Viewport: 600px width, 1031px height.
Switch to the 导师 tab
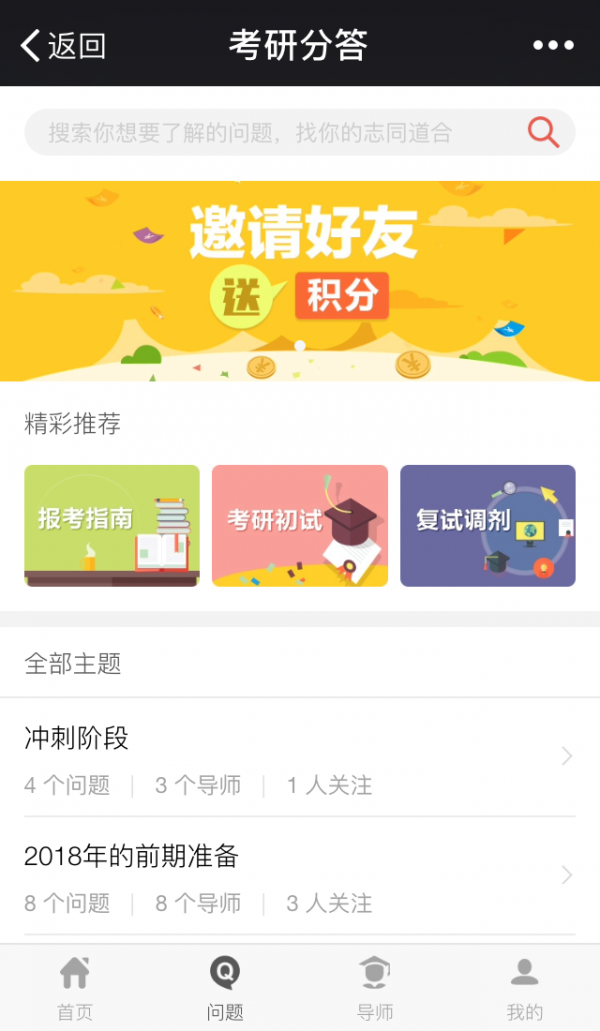pyautogui.click(x=375, y=988)
